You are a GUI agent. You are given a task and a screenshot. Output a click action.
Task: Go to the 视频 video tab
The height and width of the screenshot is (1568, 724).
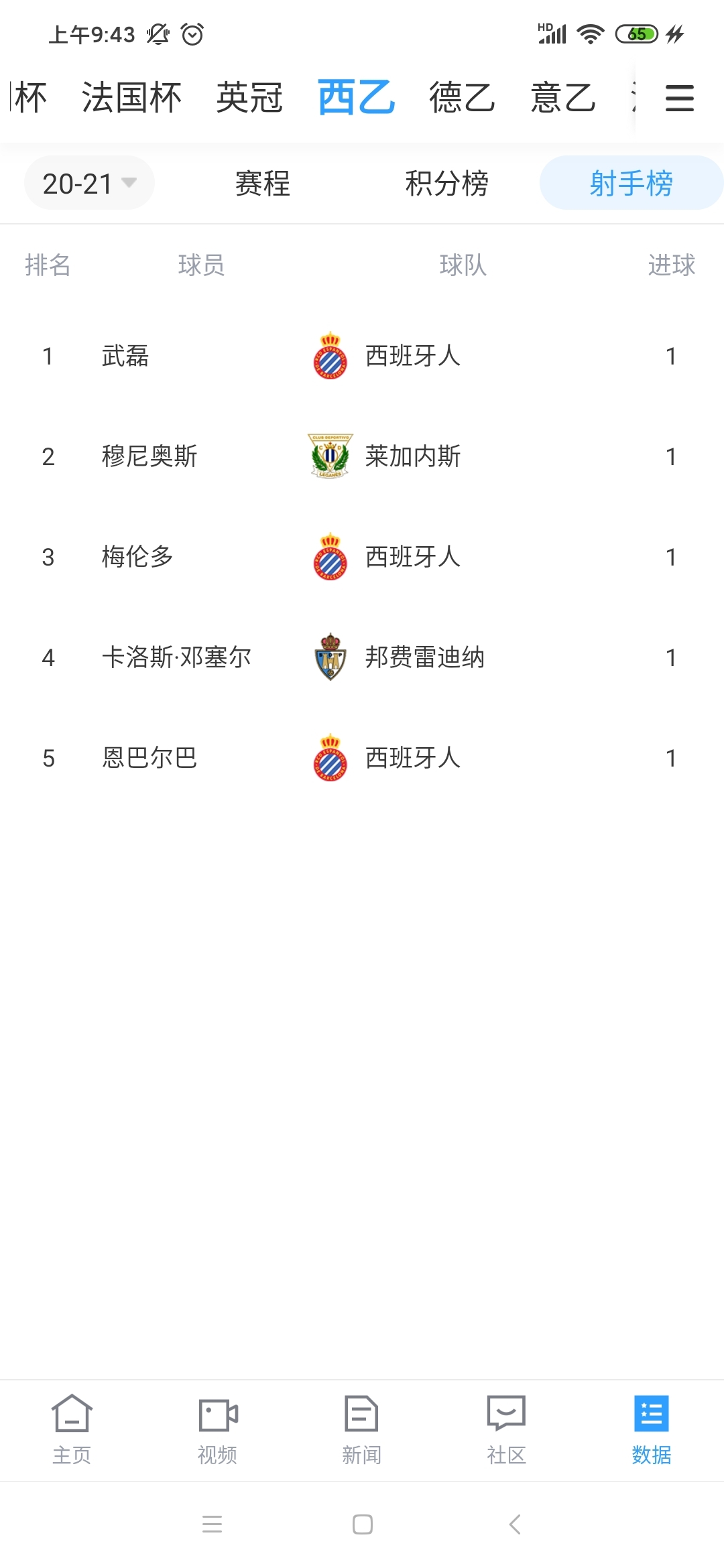pyautogui.click(x=217, y=1430)
